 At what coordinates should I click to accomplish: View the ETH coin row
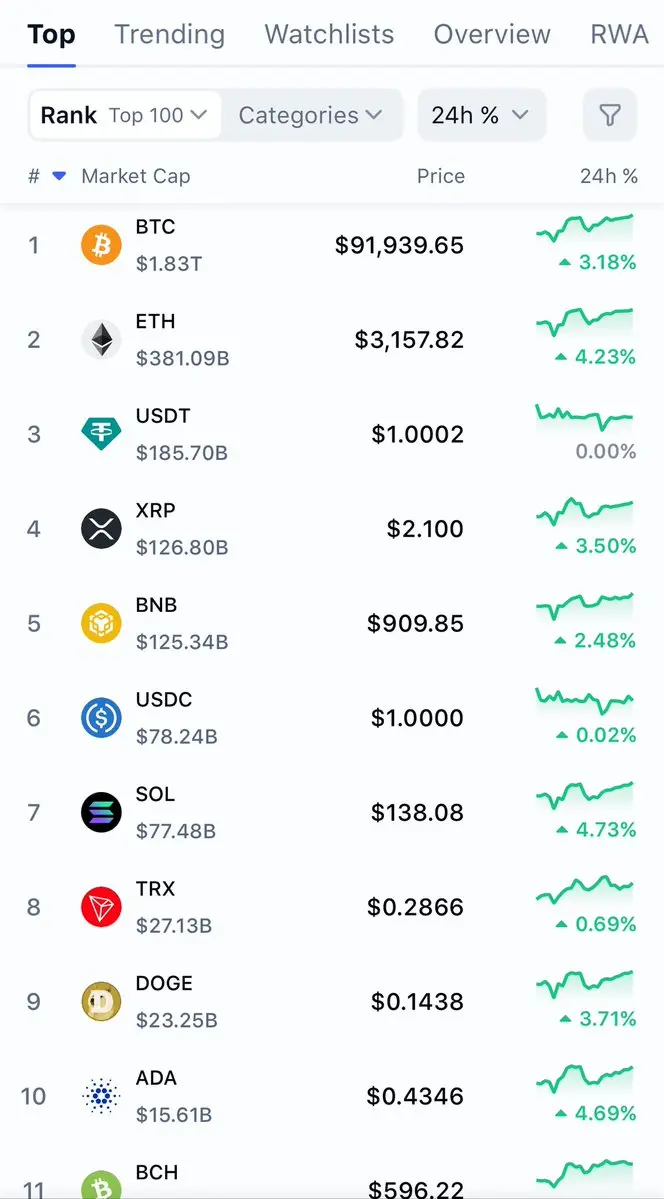pos(300,340)
